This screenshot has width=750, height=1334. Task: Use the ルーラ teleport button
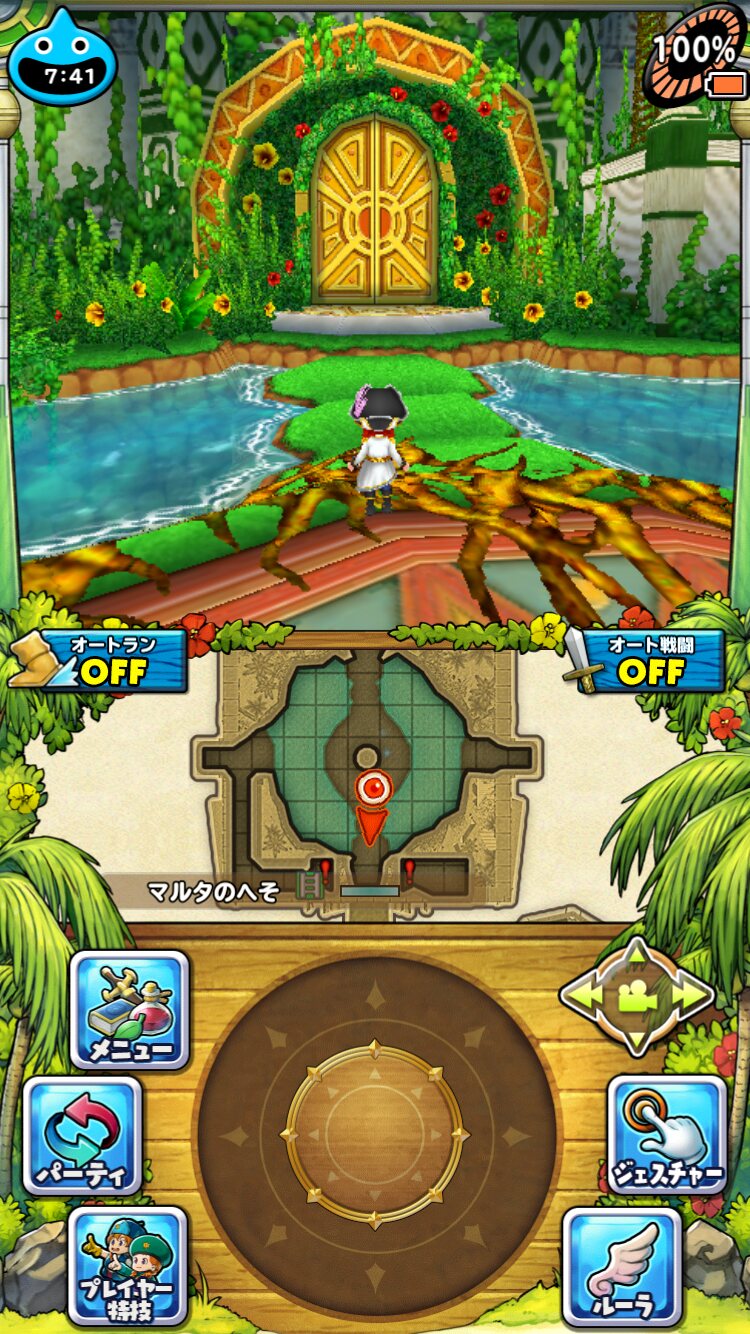click(x=622, y=1266)
